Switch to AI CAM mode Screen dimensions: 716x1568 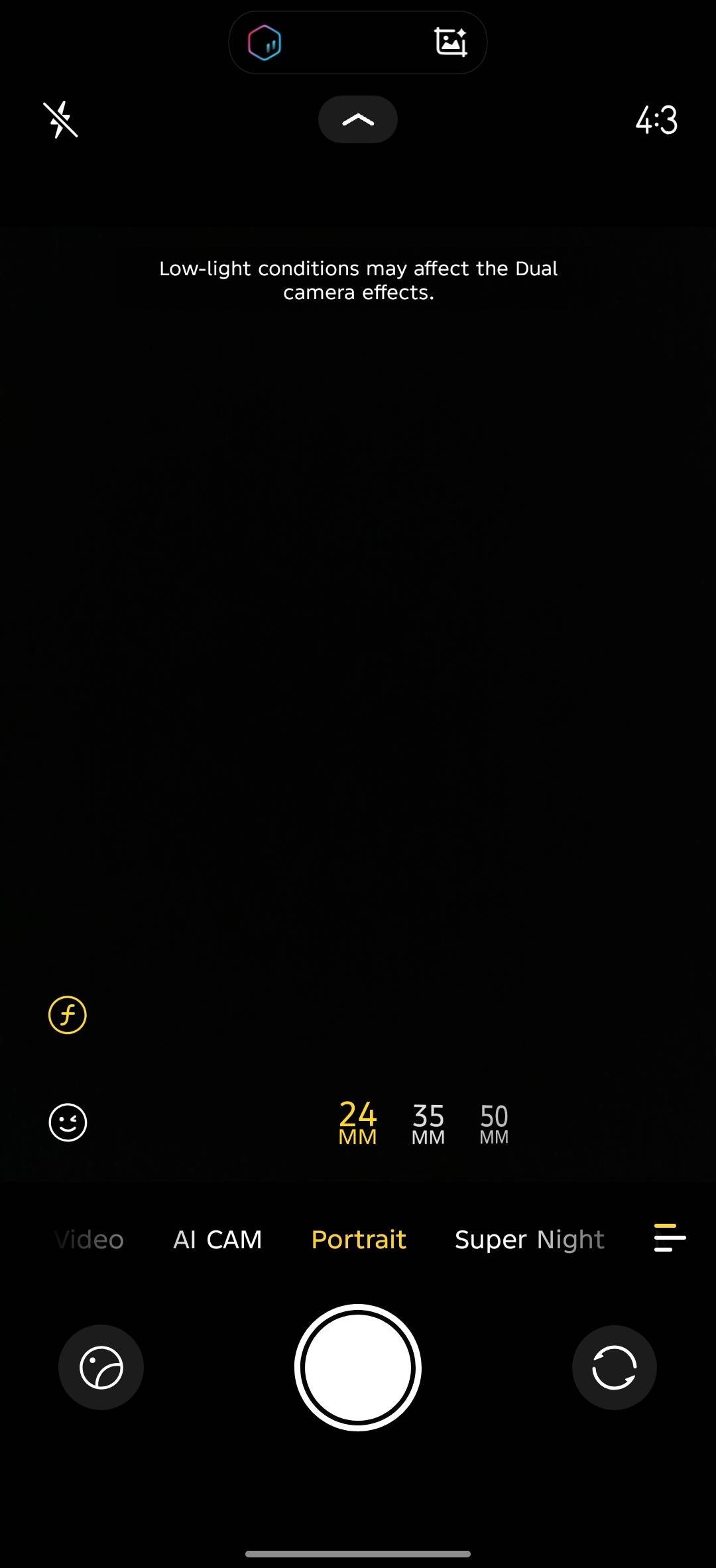[x=217, y=1239]
